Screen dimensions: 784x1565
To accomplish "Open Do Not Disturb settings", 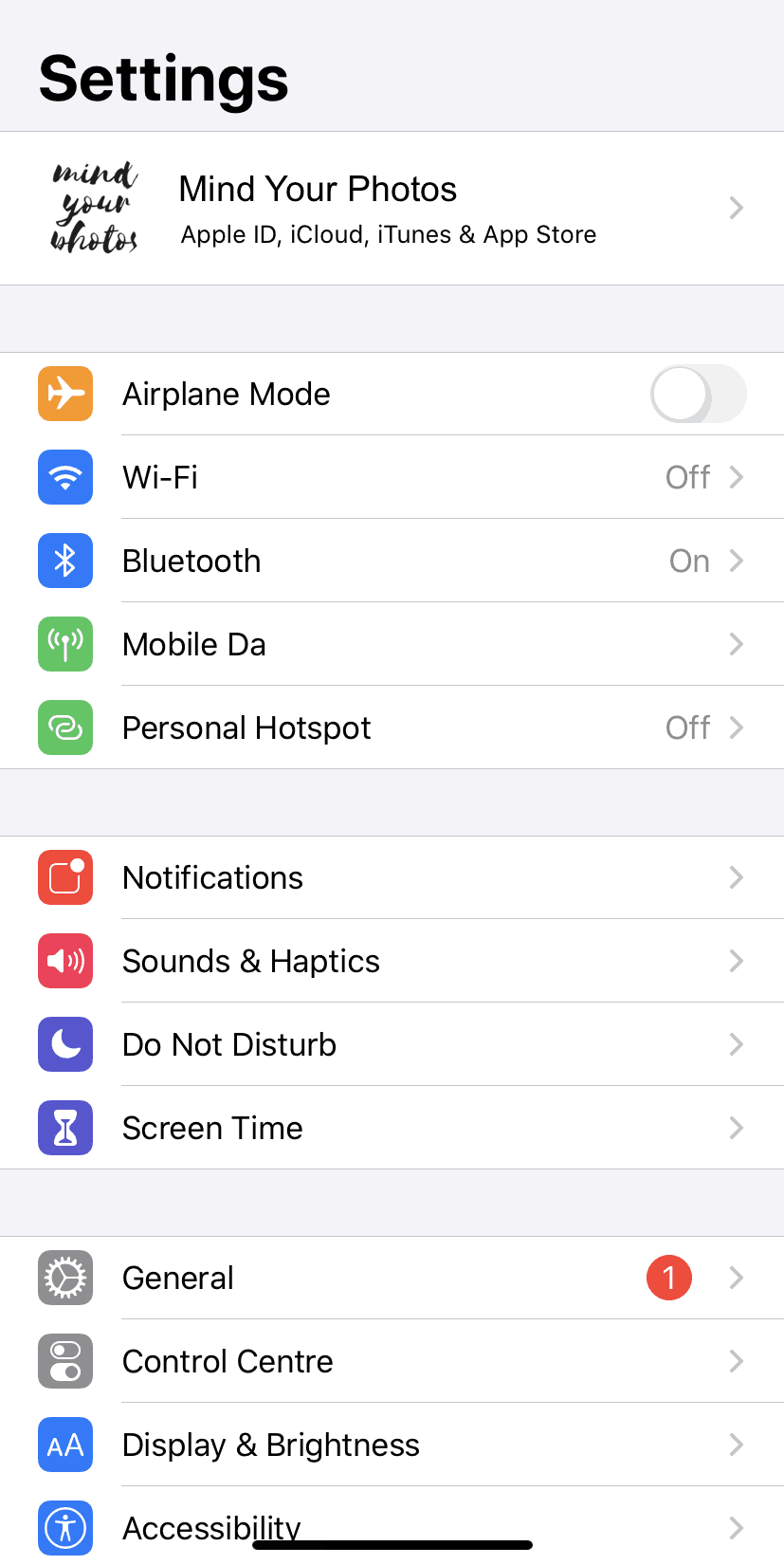I will pos(392,1044).
